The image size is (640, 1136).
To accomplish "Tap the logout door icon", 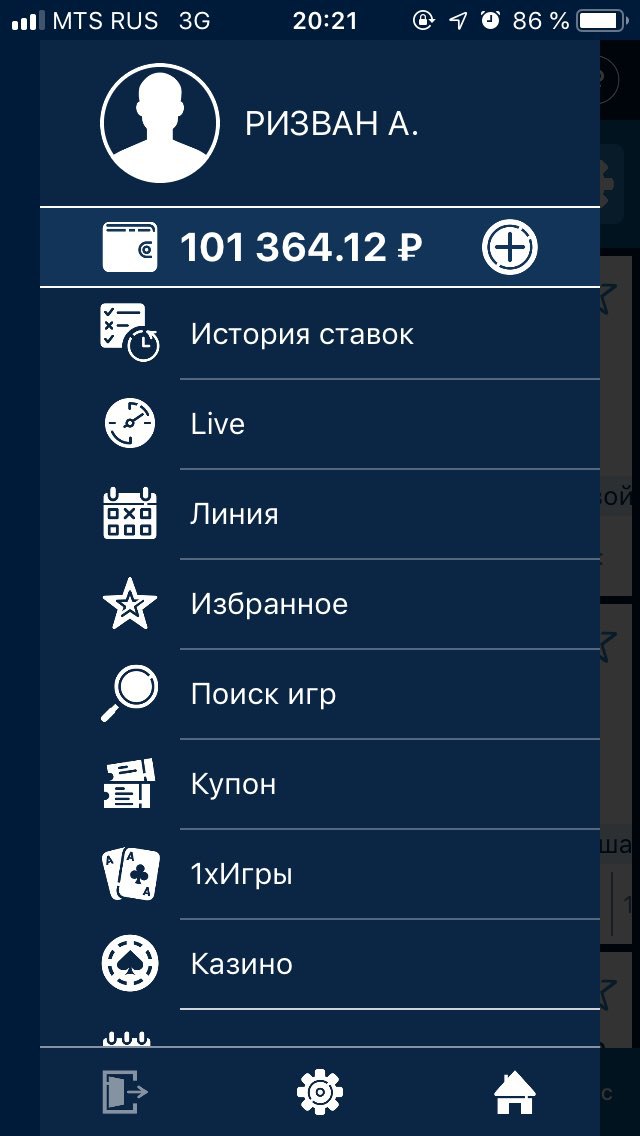I will tap(125, 1092).
